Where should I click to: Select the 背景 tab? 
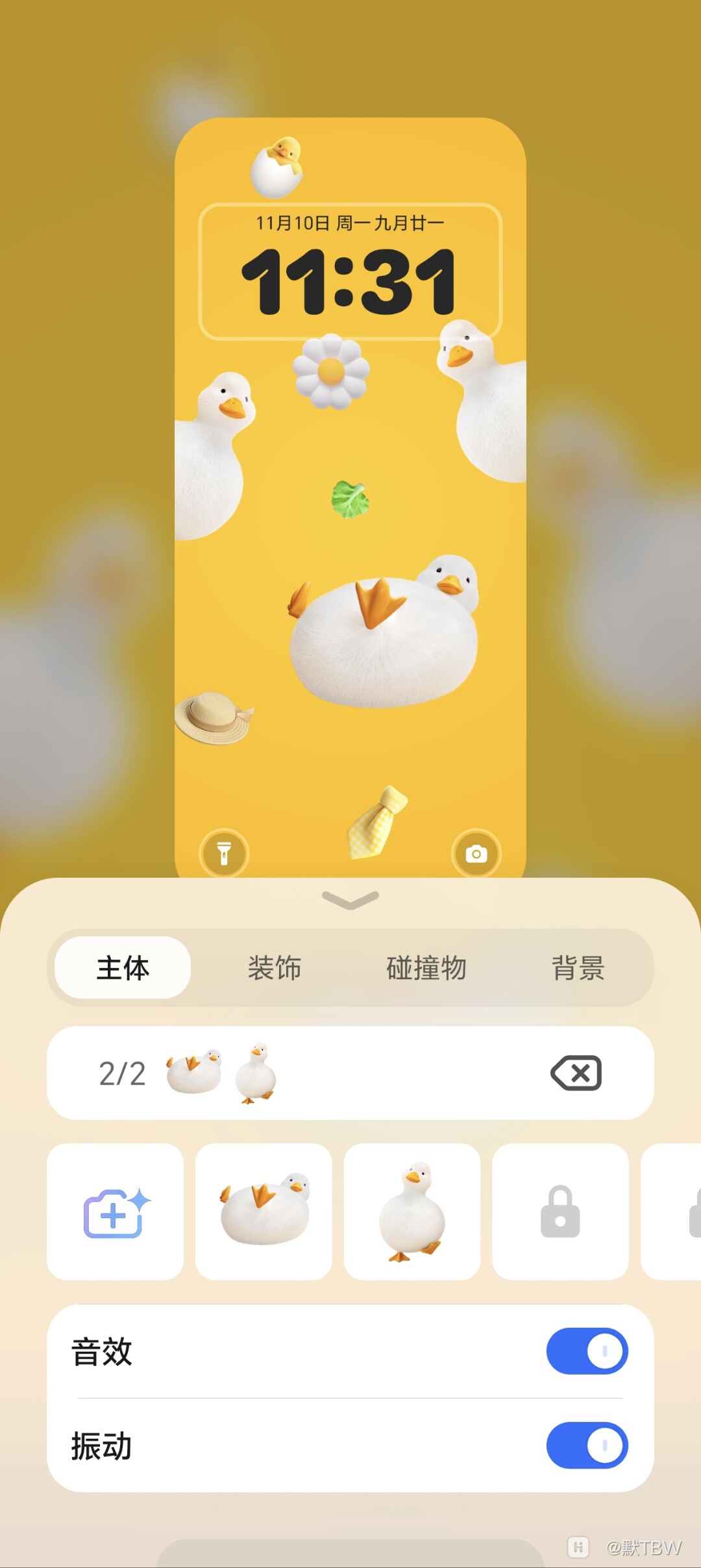click(x=578, y=967)
